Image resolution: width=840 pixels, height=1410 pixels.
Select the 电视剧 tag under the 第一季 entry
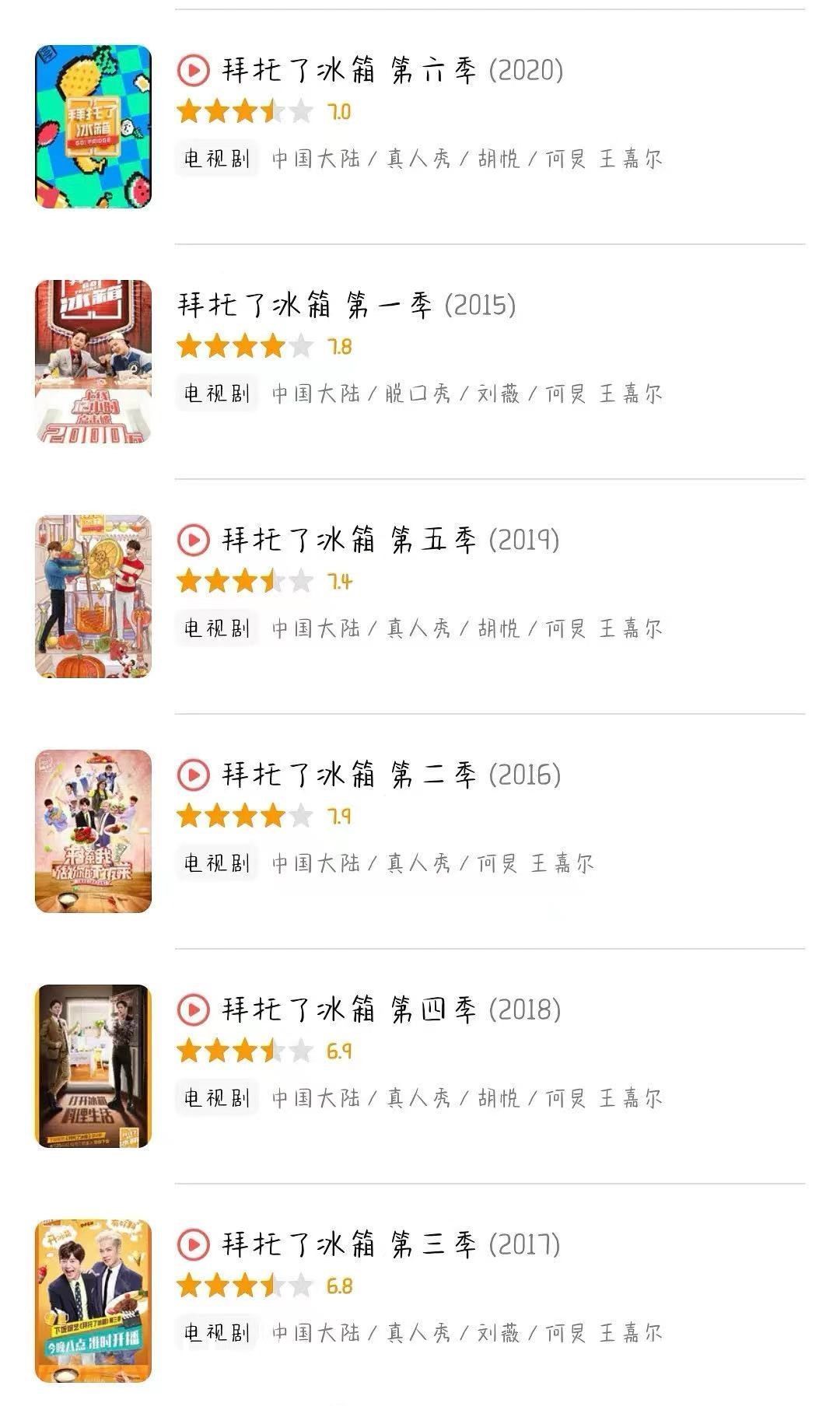click(217, 397)
